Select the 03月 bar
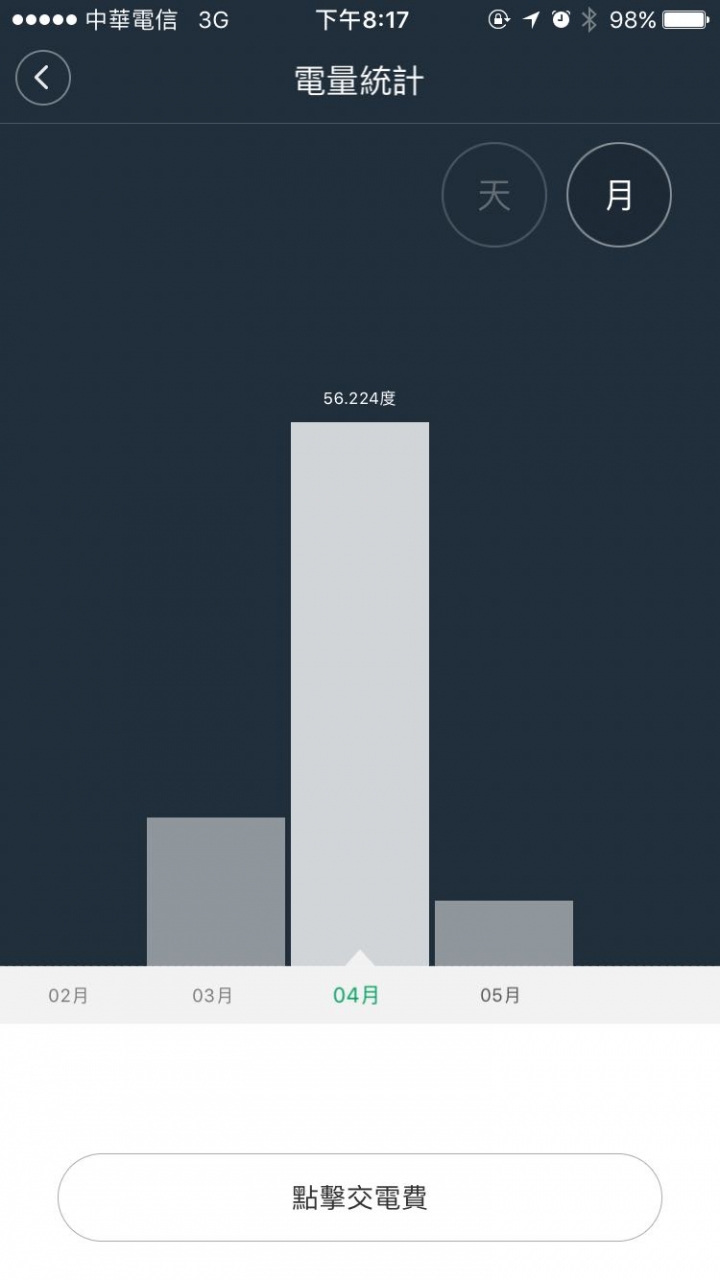 [x=216, y=891]
